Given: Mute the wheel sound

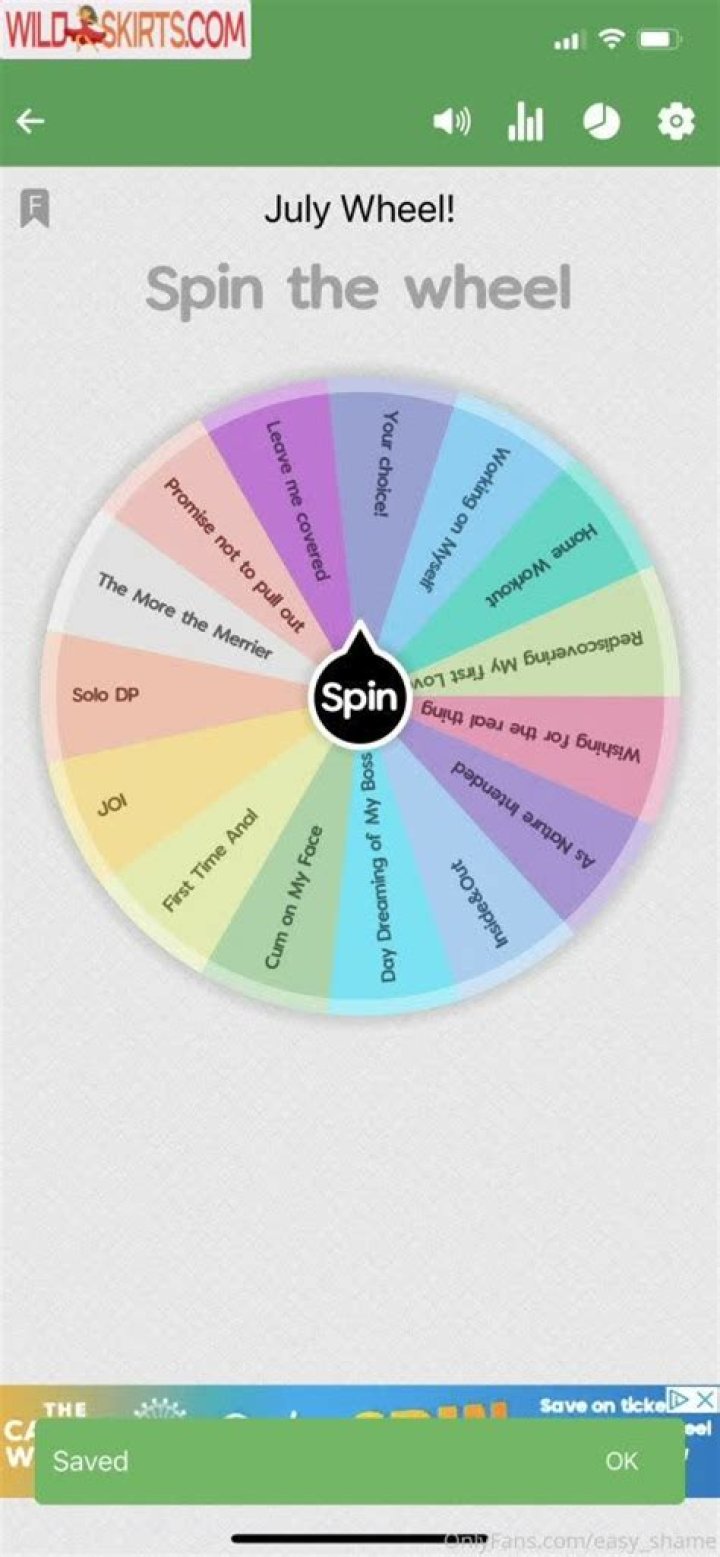Looking at the screenshot, I should (x=451, y=122).
